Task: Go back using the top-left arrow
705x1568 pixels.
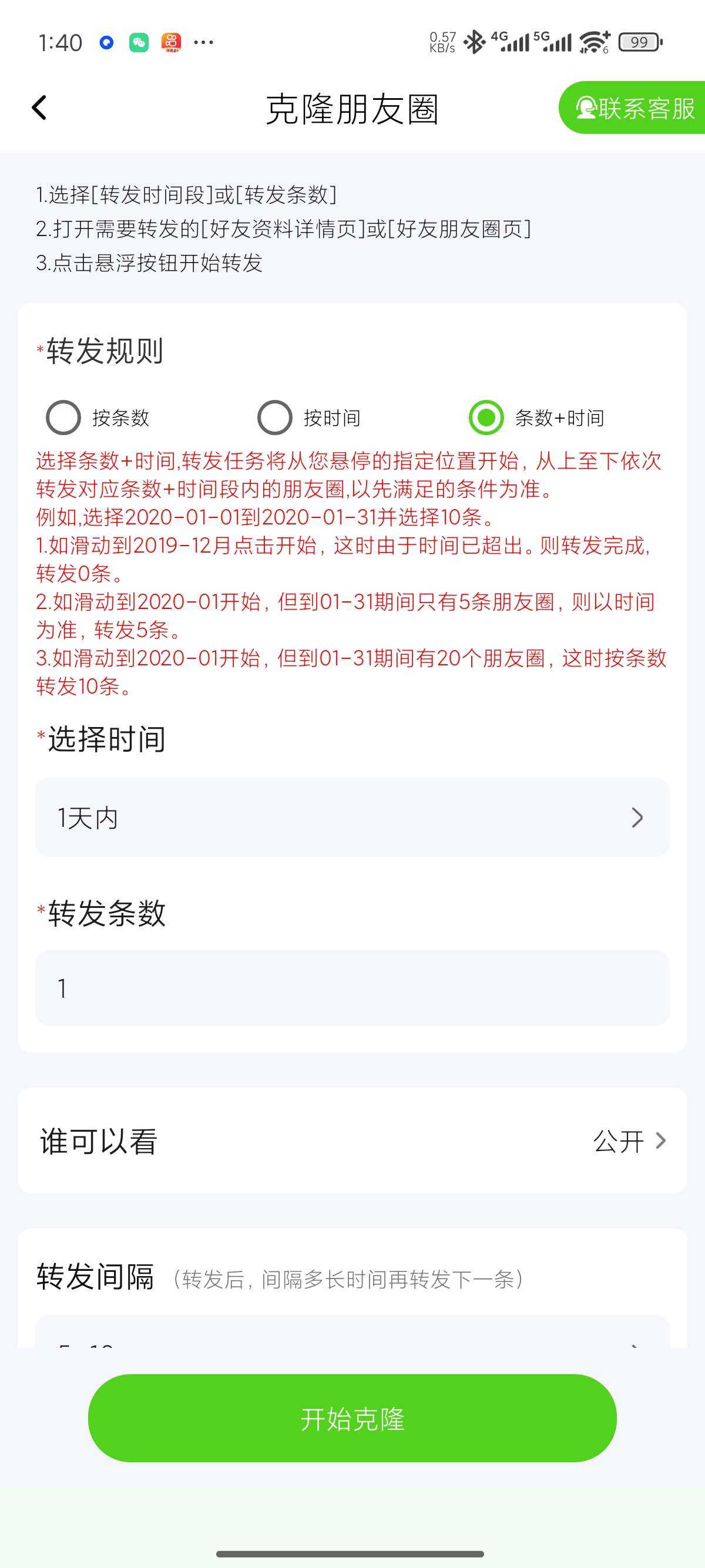Action: 39,108
